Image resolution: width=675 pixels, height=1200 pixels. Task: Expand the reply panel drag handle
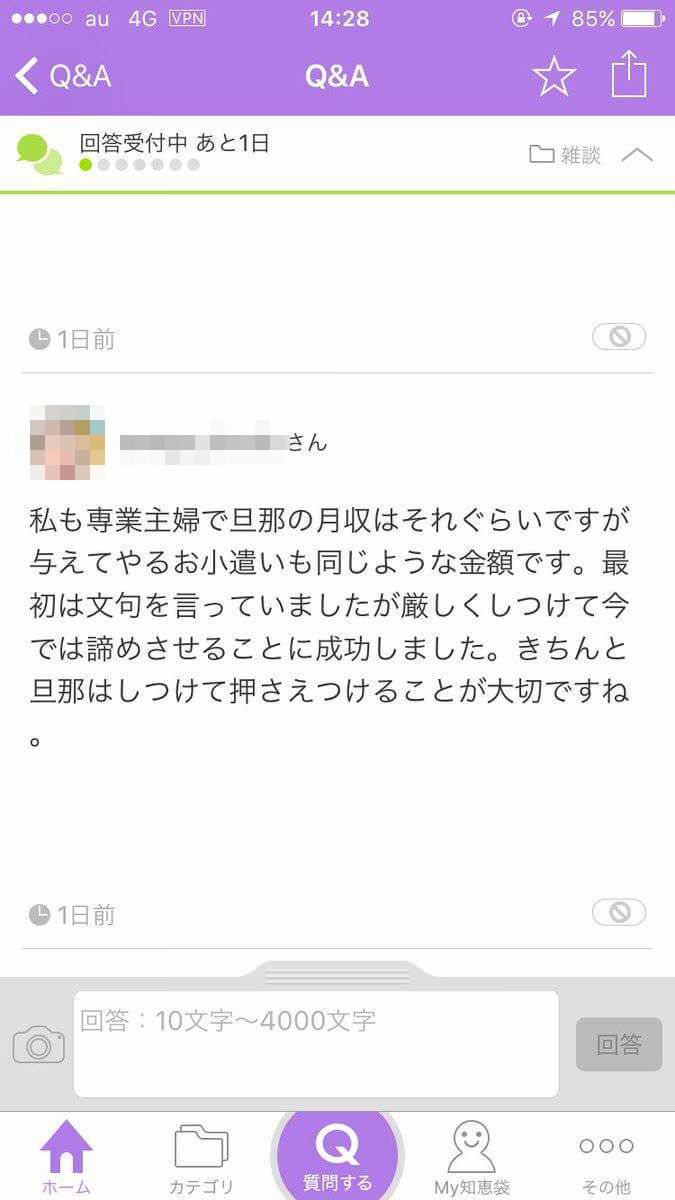point(337,973)
